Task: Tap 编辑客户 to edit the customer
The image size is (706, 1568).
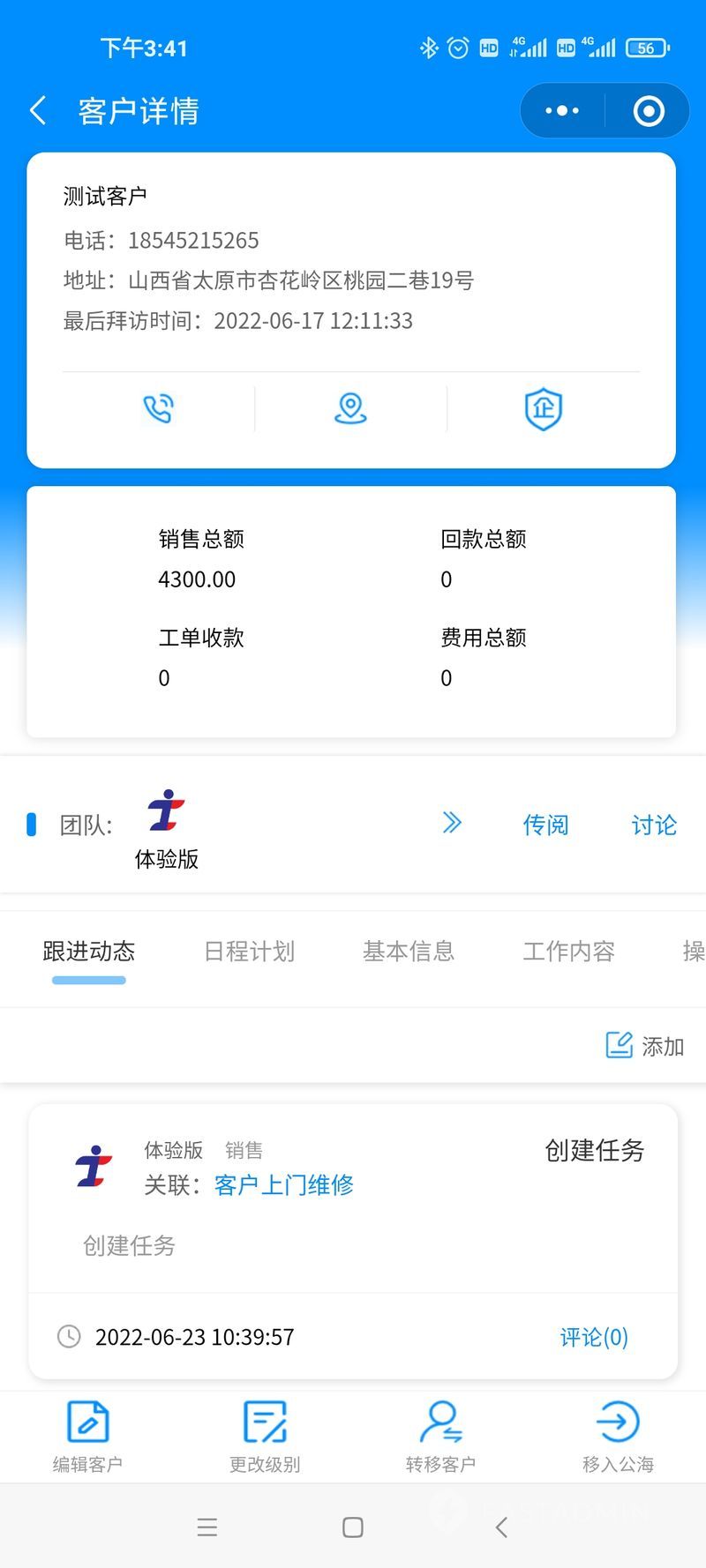Action: pyautogui.click(x=87, y=1437)
